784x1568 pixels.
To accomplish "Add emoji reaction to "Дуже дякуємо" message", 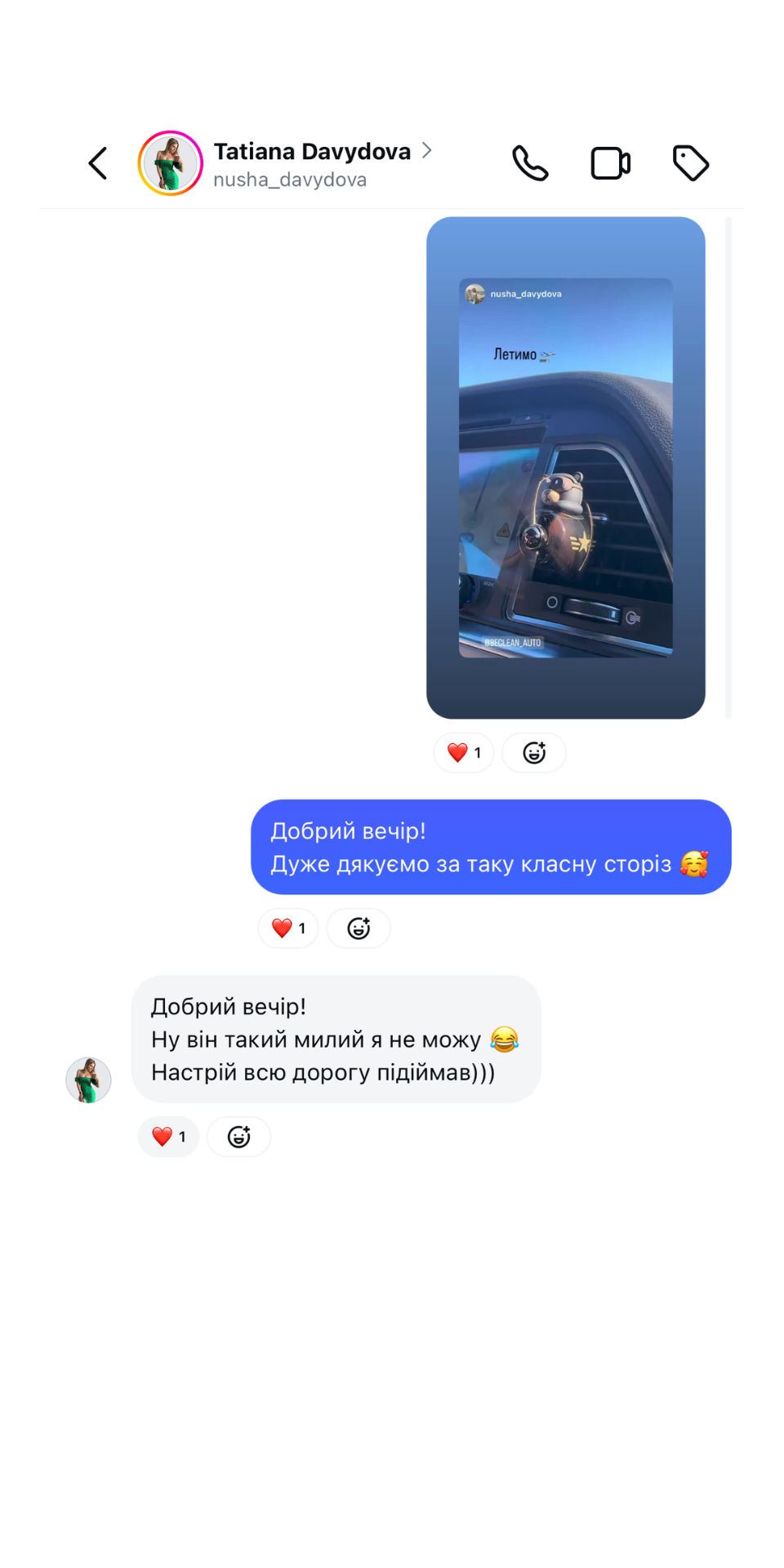I will coord(358,928).
